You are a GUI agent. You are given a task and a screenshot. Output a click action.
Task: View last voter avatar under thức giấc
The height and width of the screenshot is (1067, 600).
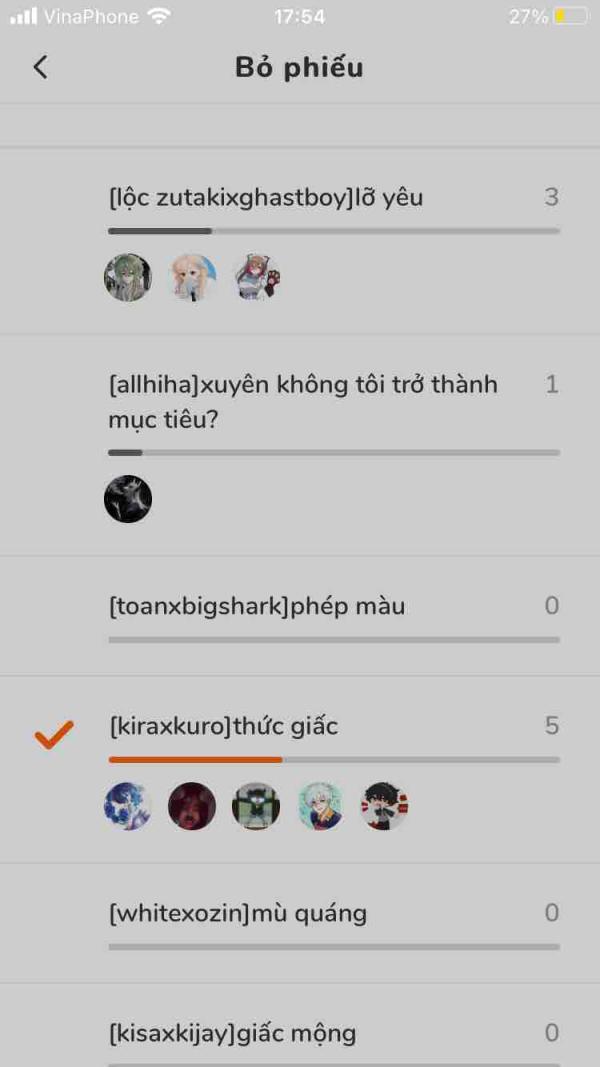point(385,806)
